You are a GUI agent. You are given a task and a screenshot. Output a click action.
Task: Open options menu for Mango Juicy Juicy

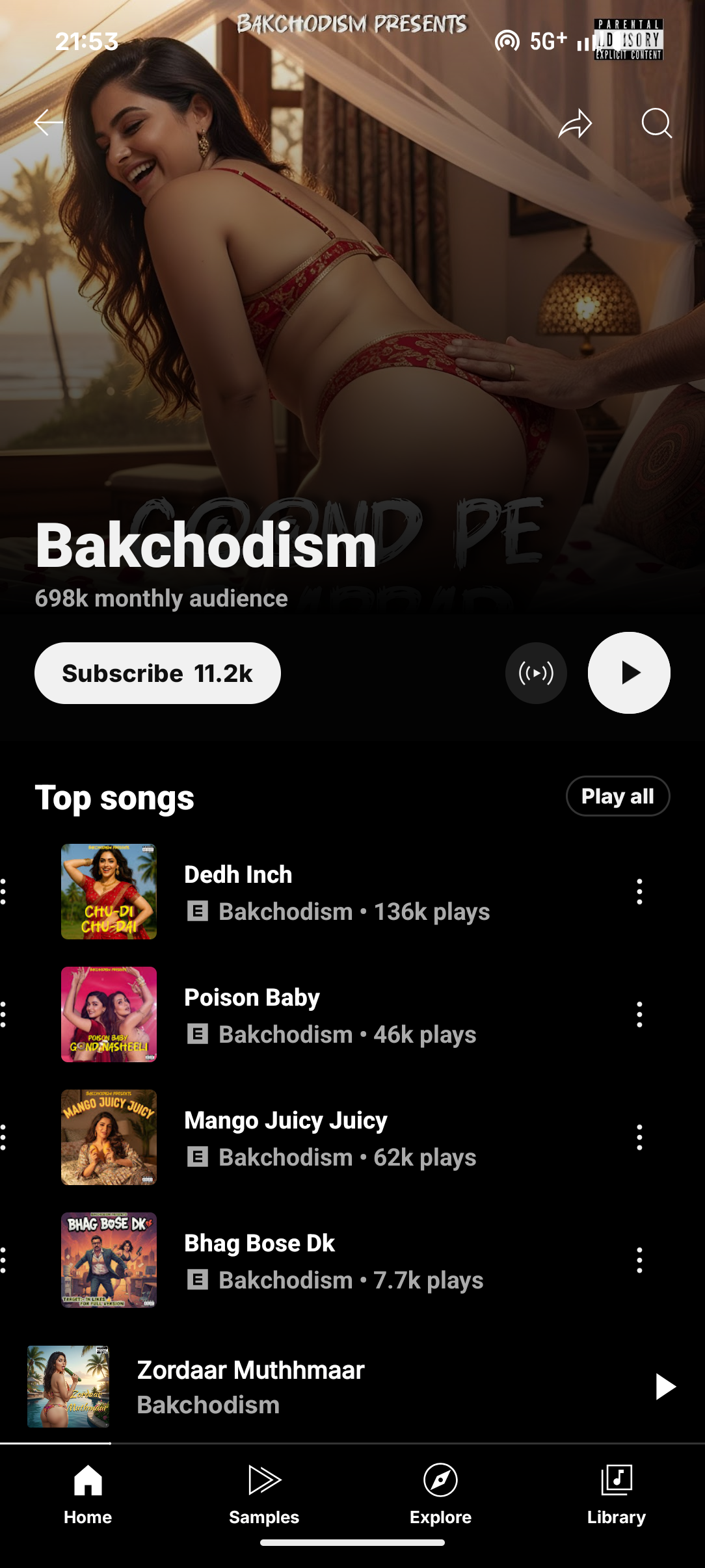click(x=639, y=1138)
